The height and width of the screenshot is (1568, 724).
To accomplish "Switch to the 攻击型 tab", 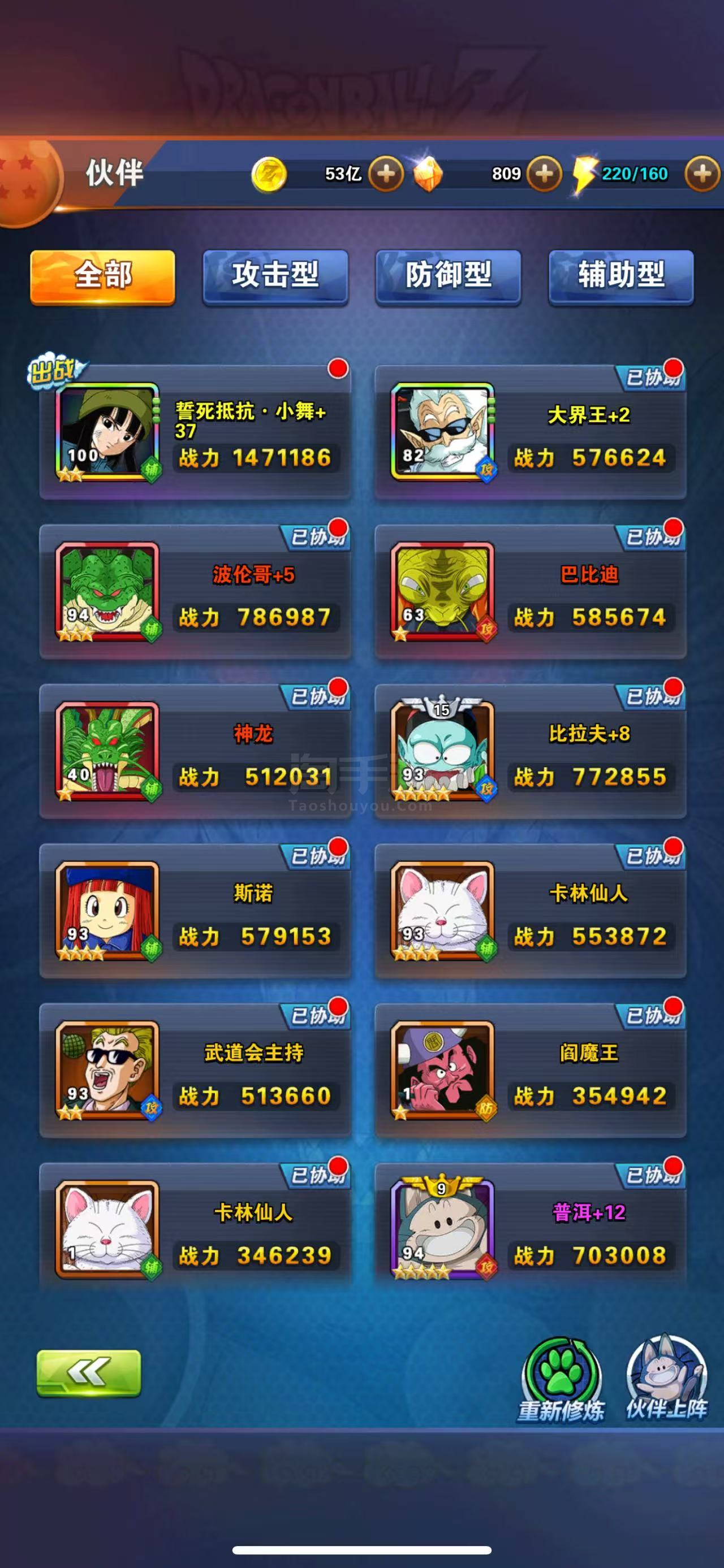I will pos(275,276).
